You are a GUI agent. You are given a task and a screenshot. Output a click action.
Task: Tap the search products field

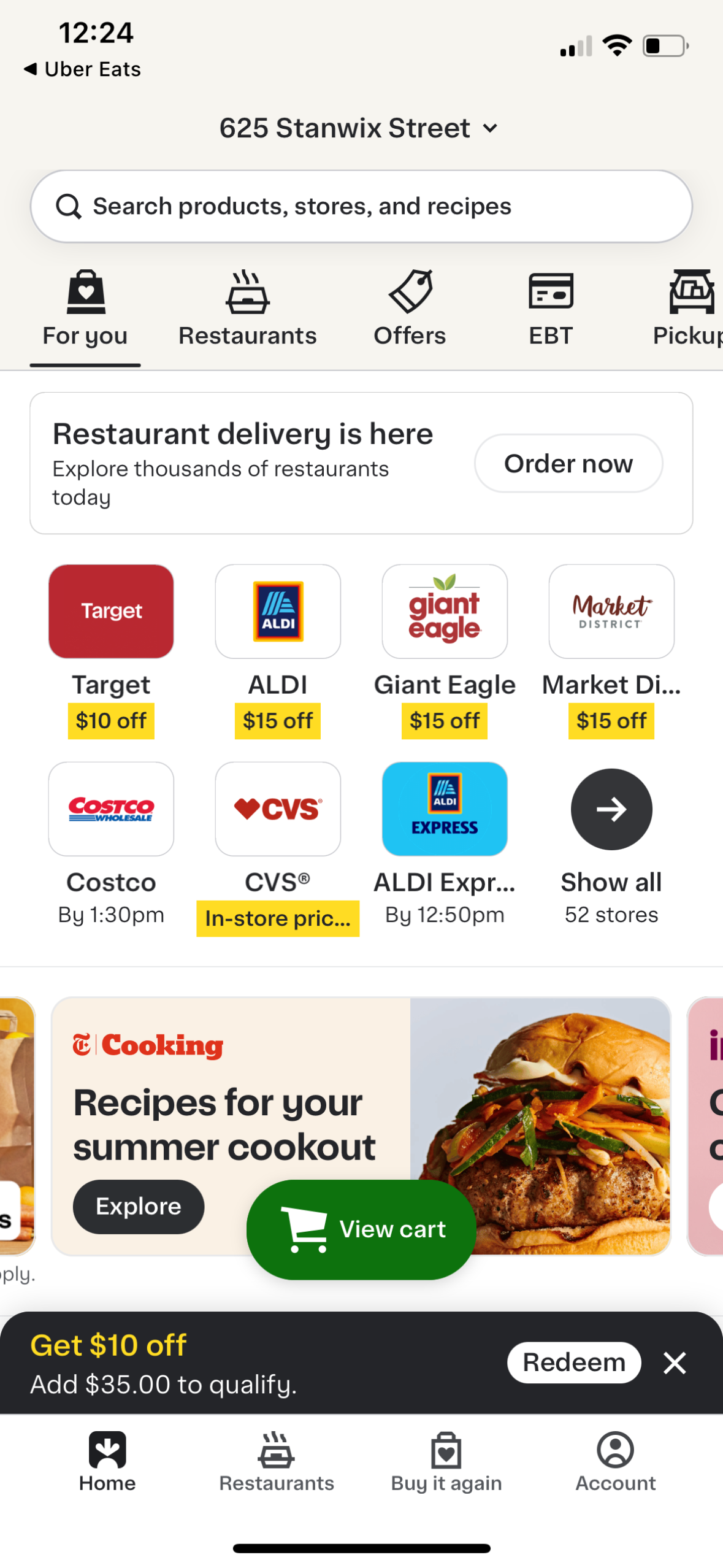361,206
